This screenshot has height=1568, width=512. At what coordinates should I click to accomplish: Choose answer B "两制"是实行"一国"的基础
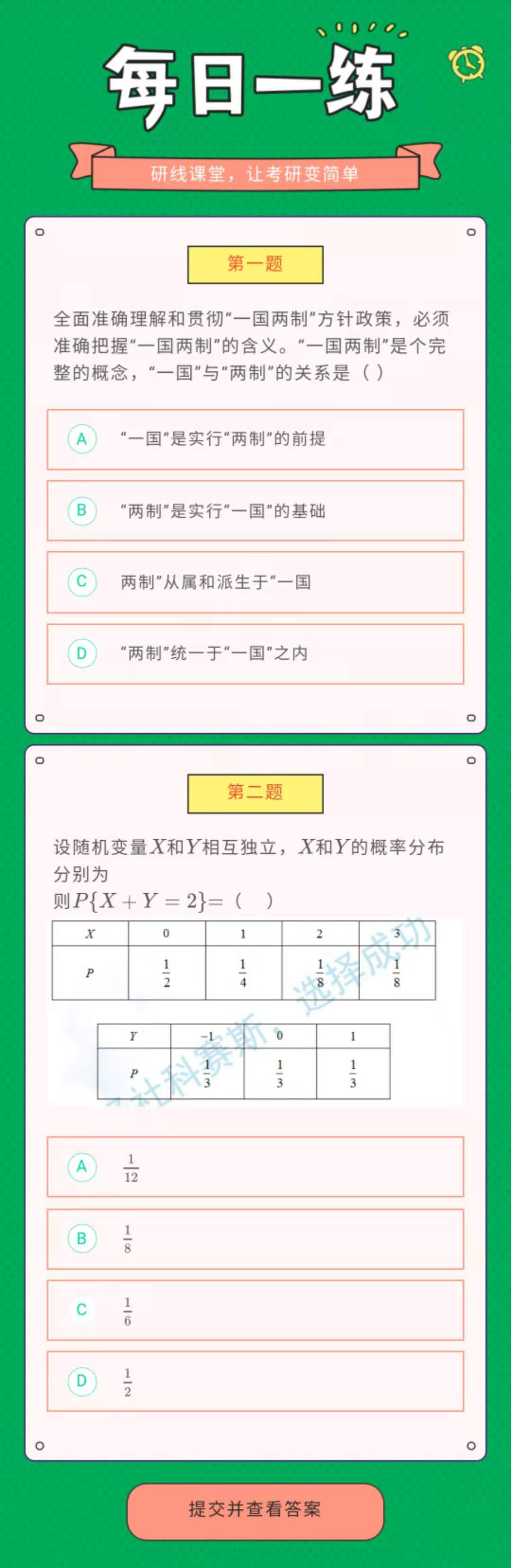(255, 510)
